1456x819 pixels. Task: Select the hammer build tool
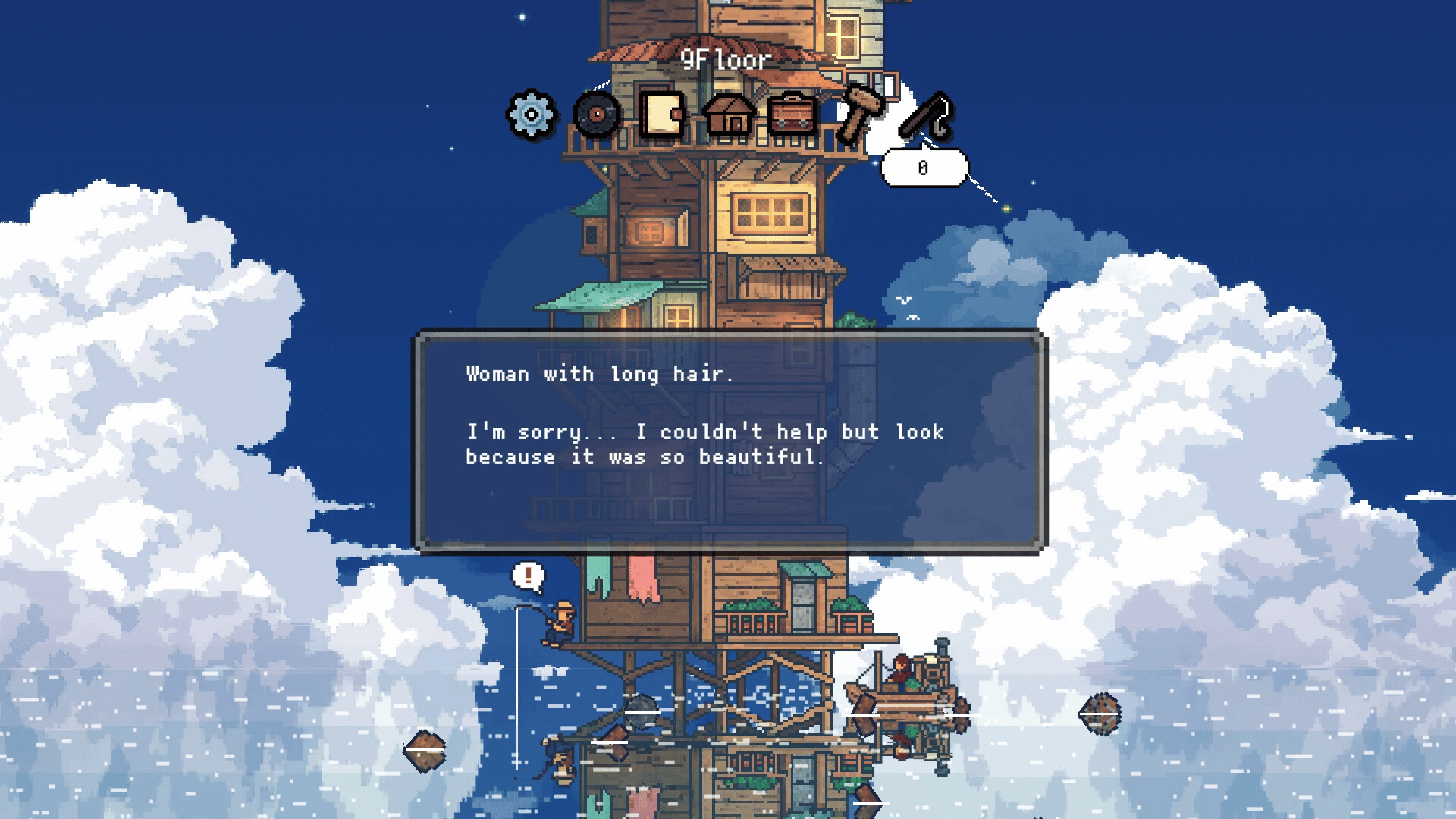point(859,114)
